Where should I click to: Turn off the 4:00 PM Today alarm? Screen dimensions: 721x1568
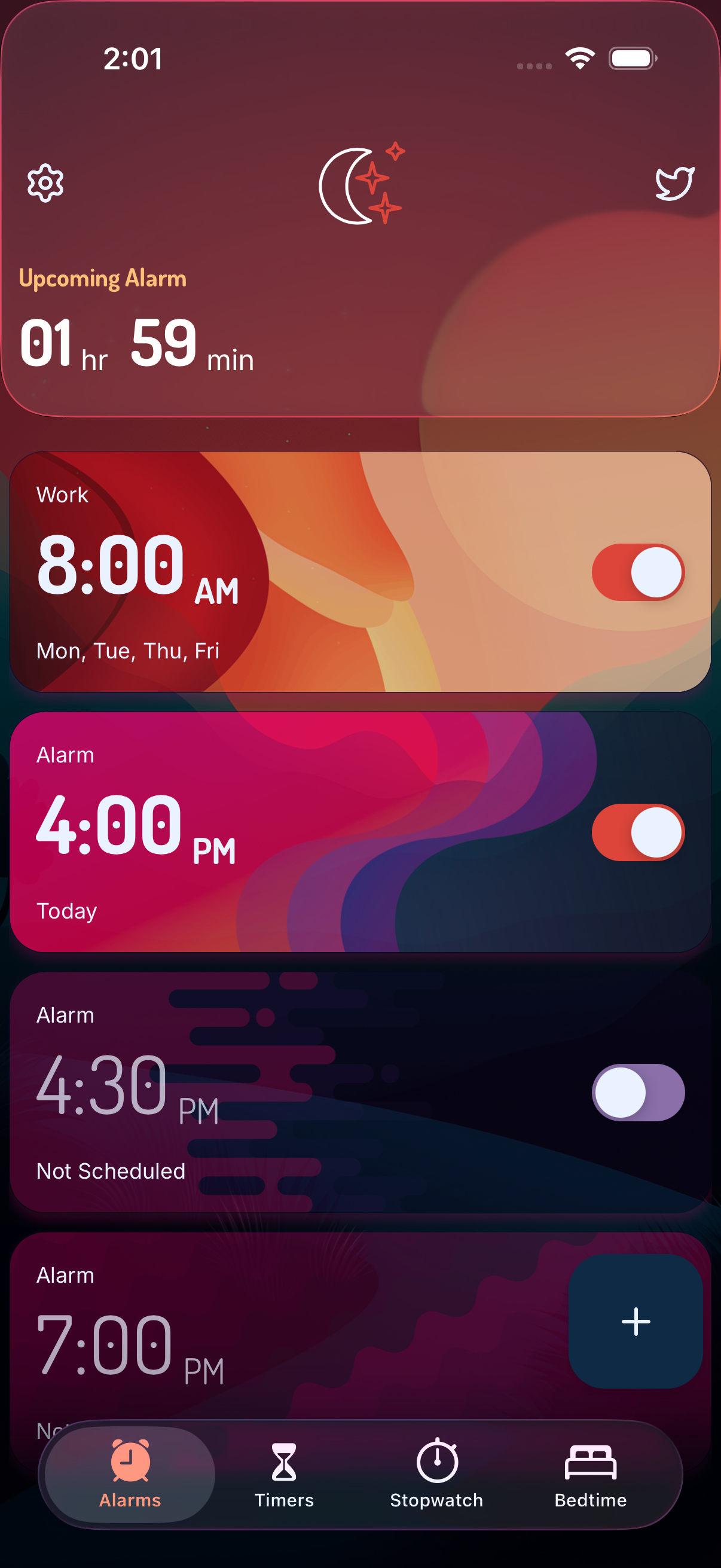tap(638, 832)
